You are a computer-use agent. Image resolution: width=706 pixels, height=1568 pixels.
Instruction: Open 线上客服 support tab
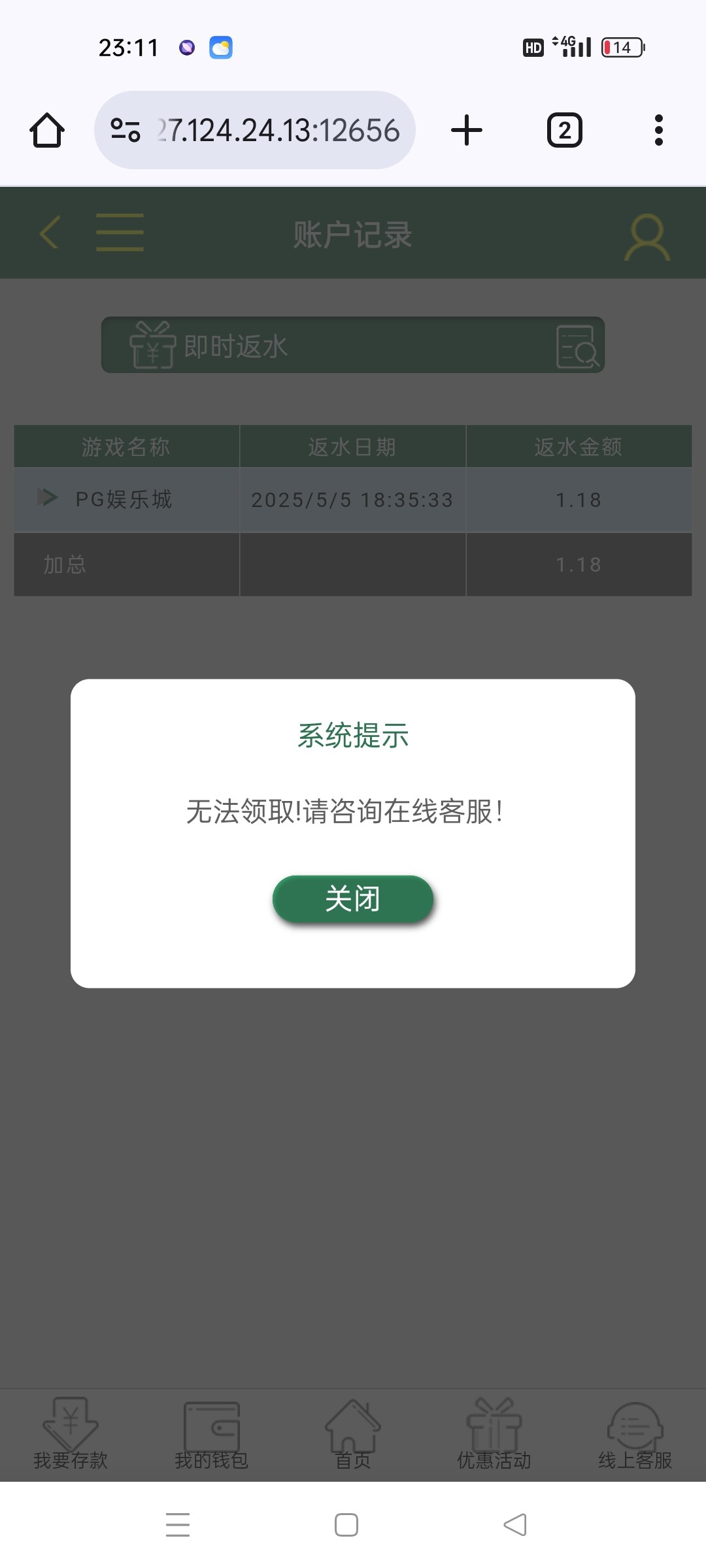tap(635, 1435)
